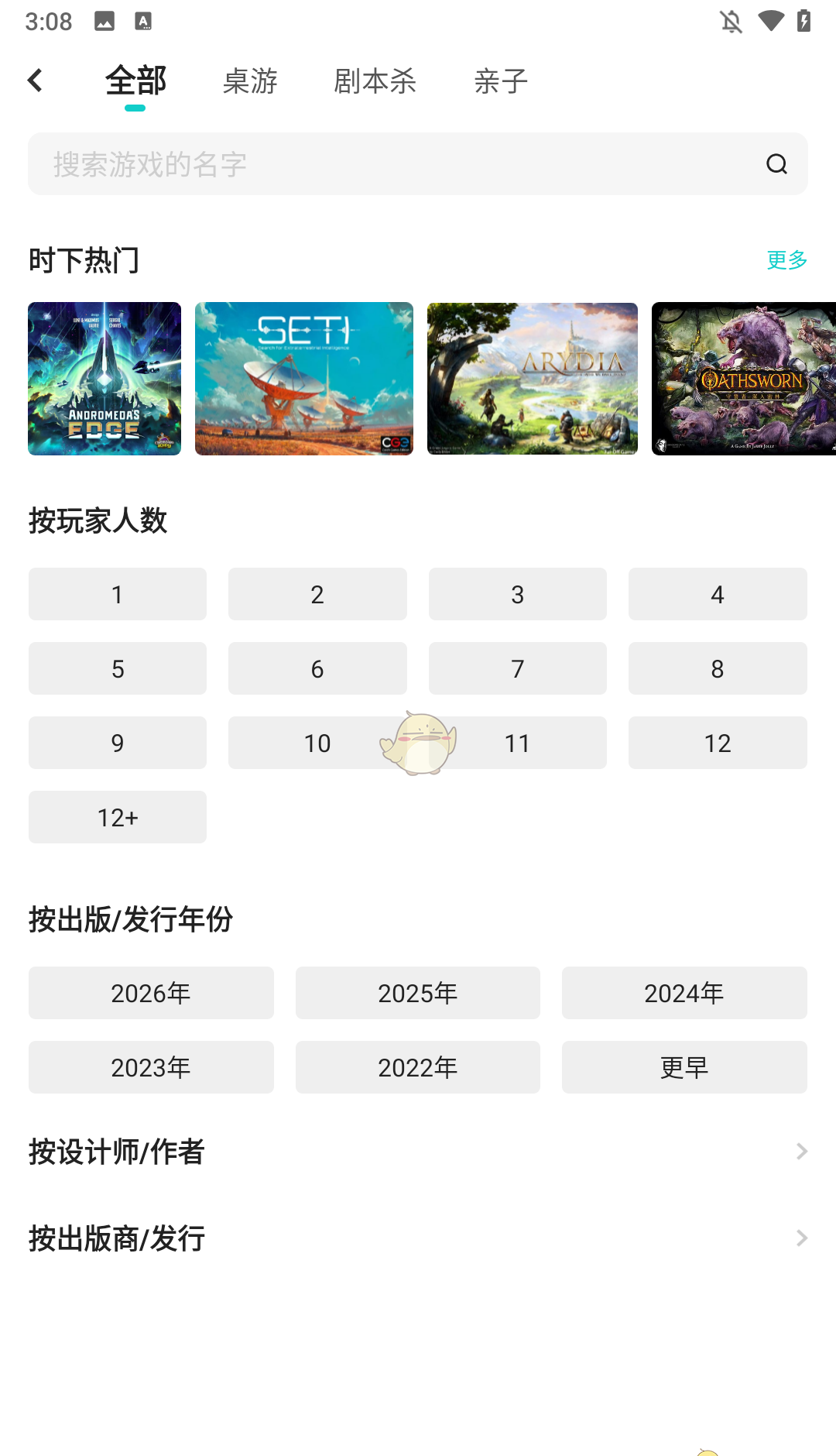
Task: Open the 按设计师/作者 chevron arrow
Action: click(x=801, y=1152)
